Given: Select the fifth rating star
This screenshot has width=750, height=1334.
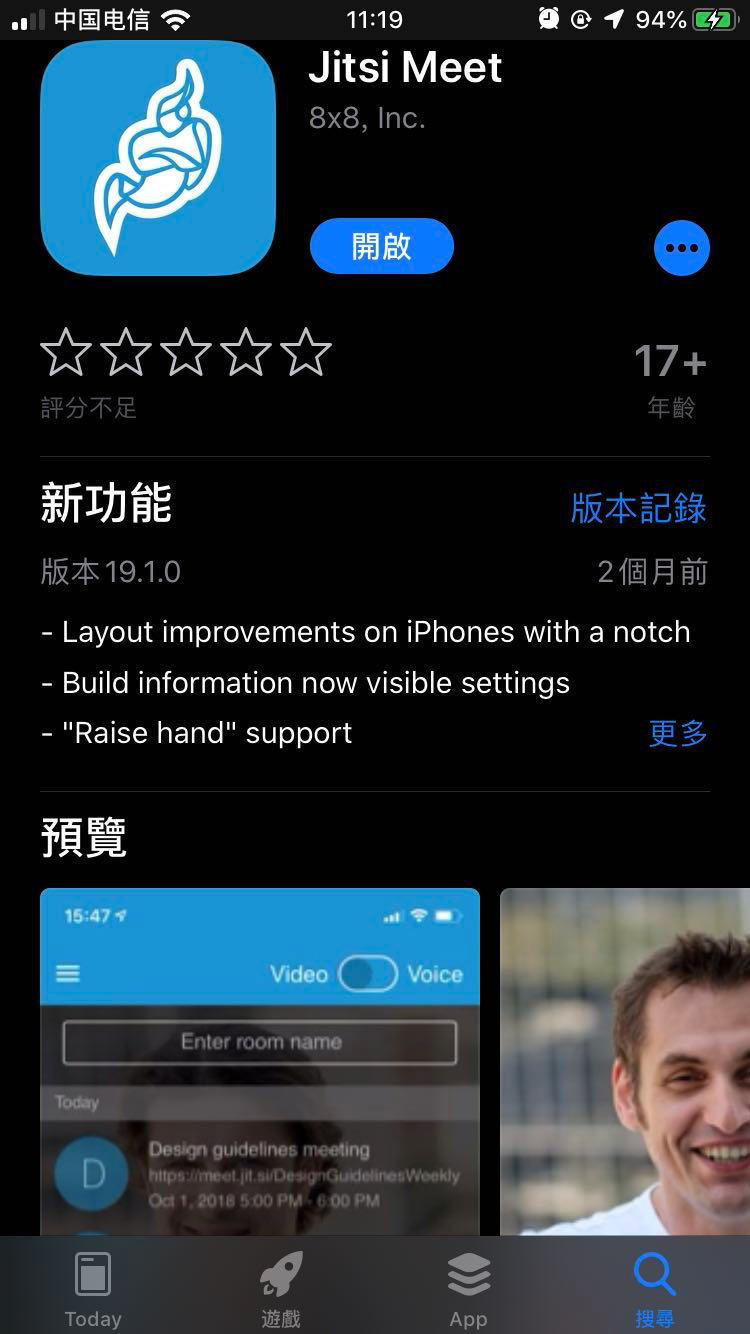Looking at the screenshot, I should click(305, 352).
